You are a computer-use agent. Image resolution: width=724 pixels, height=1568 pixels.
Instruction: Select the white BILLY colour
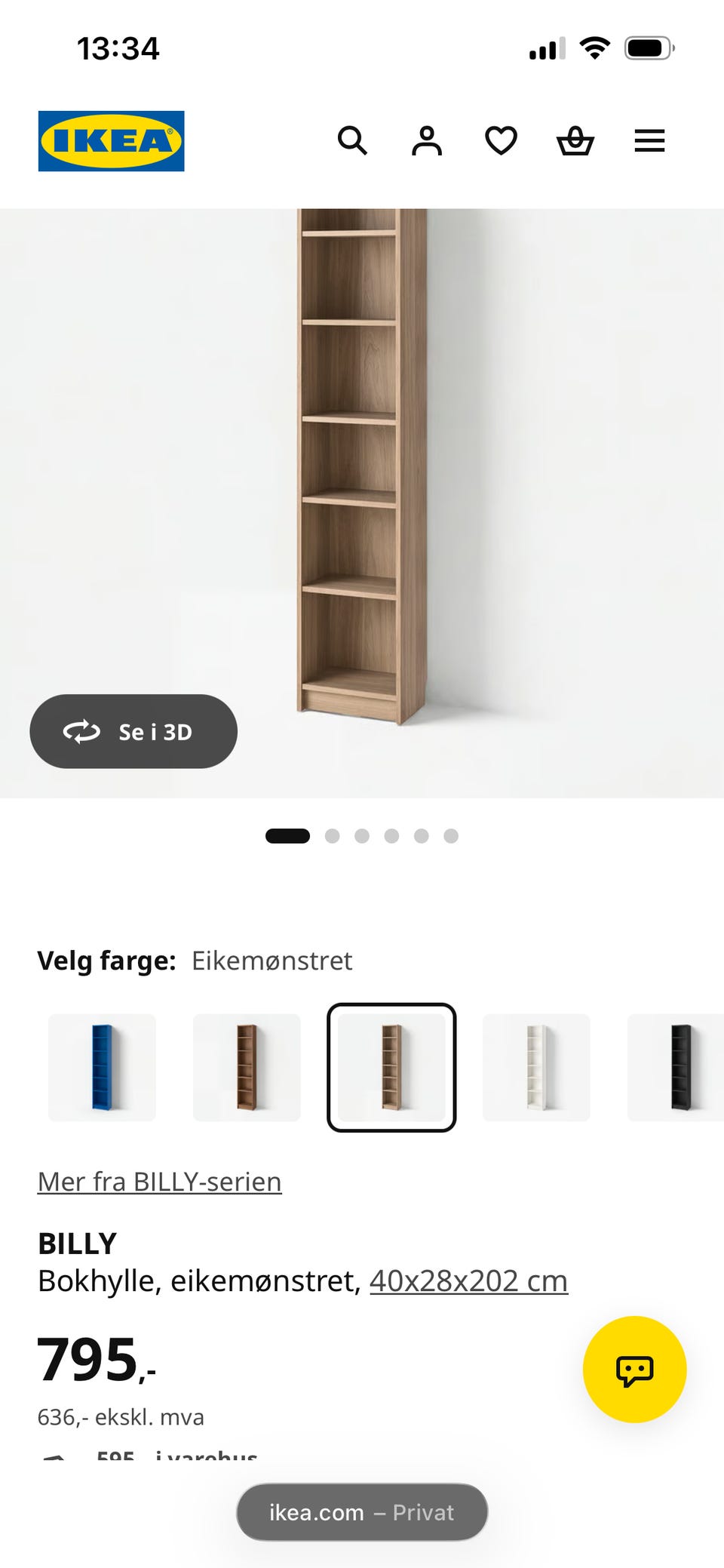(536, 1067)
